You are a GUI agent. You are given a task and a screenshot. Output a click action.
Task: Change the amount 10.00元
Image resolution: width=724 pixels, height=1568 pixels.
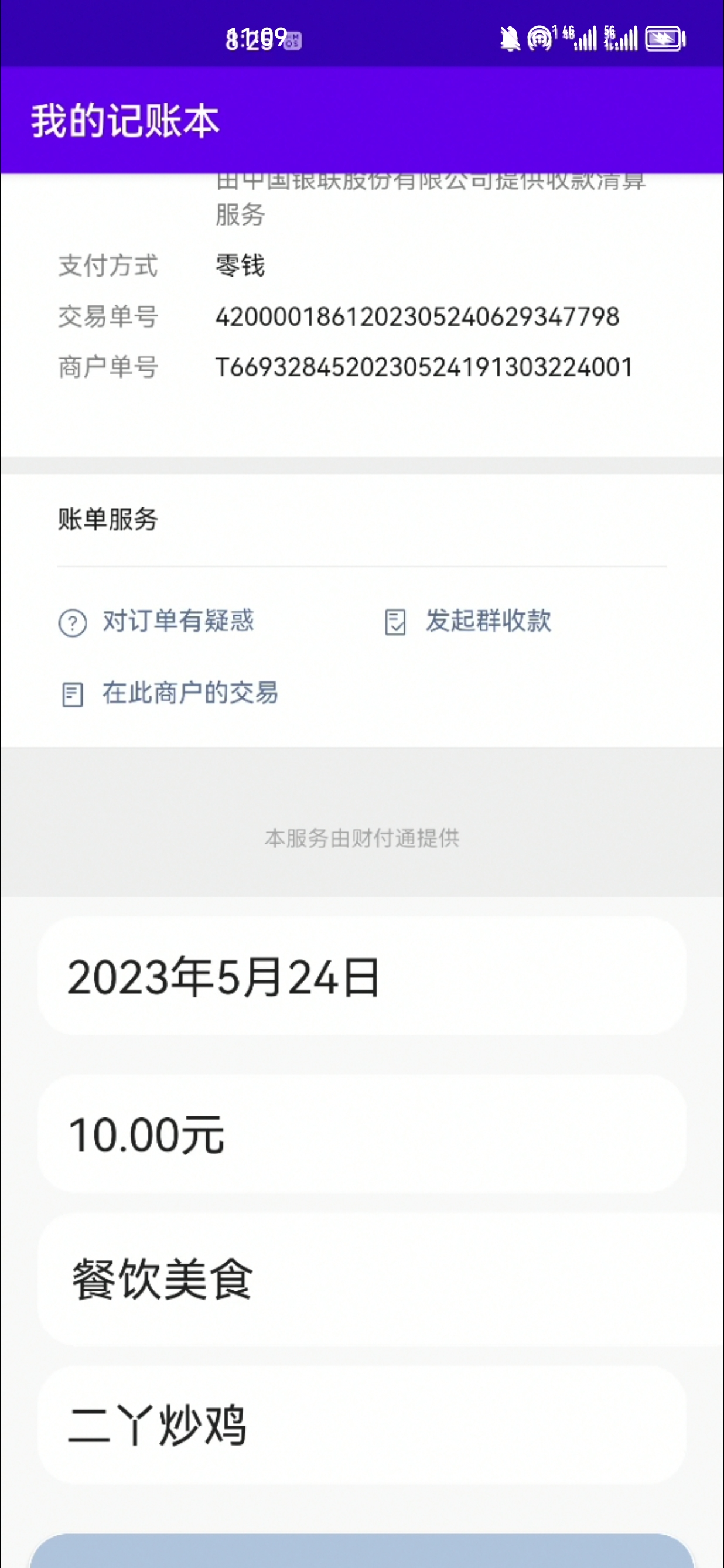pyautogui.click(x=361, y=1133)
